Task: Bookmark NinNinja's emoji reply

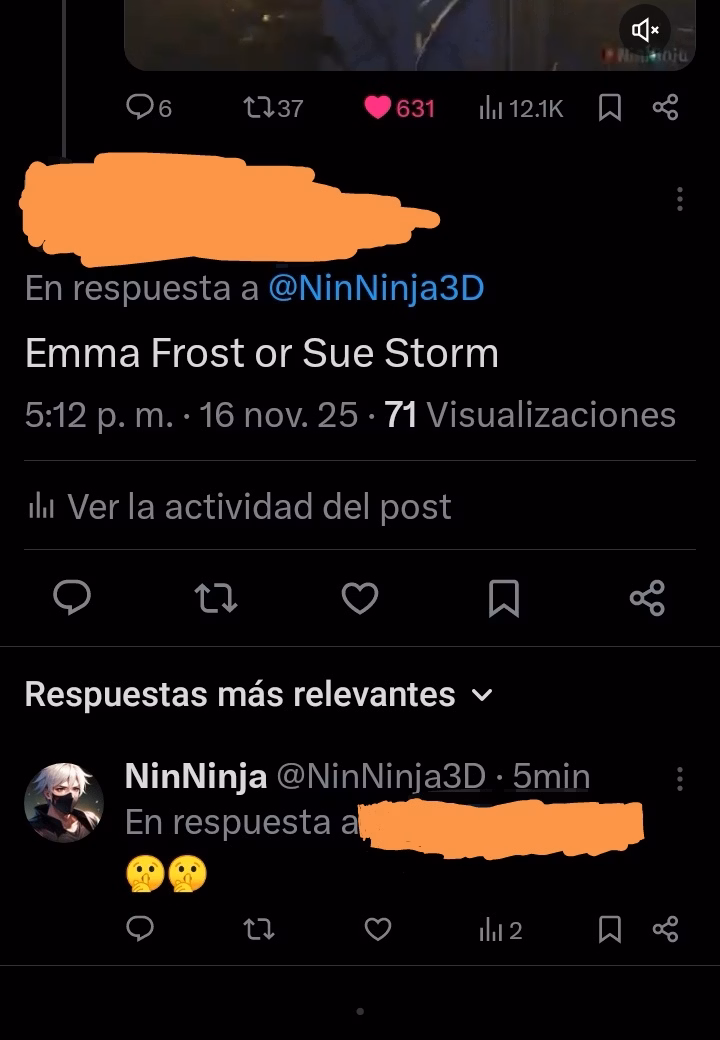Action: 609,930
